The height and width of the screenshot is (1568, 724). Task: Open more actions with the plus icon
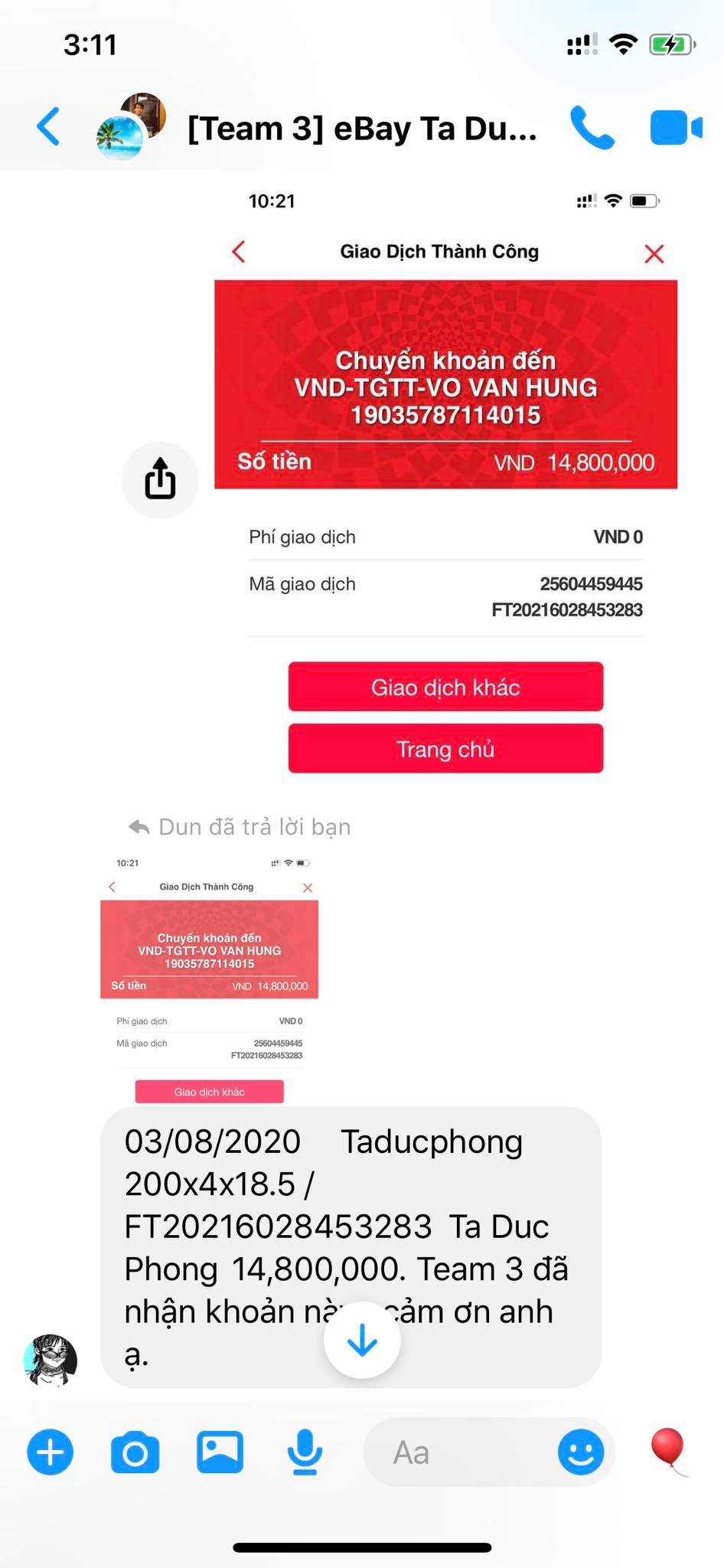[x=51, y=1452]
